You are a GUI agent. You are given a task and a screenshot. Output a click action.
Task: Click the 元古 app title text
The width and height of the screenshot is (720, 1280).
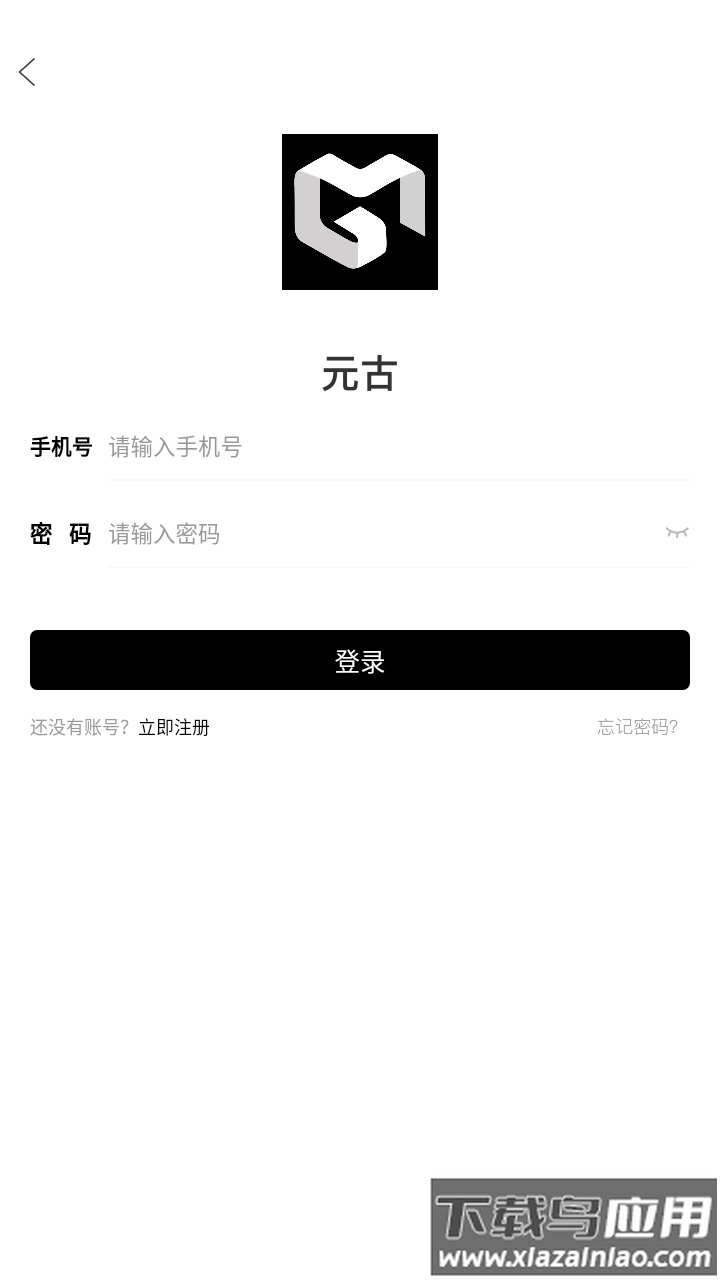click(x=359, y=376)
